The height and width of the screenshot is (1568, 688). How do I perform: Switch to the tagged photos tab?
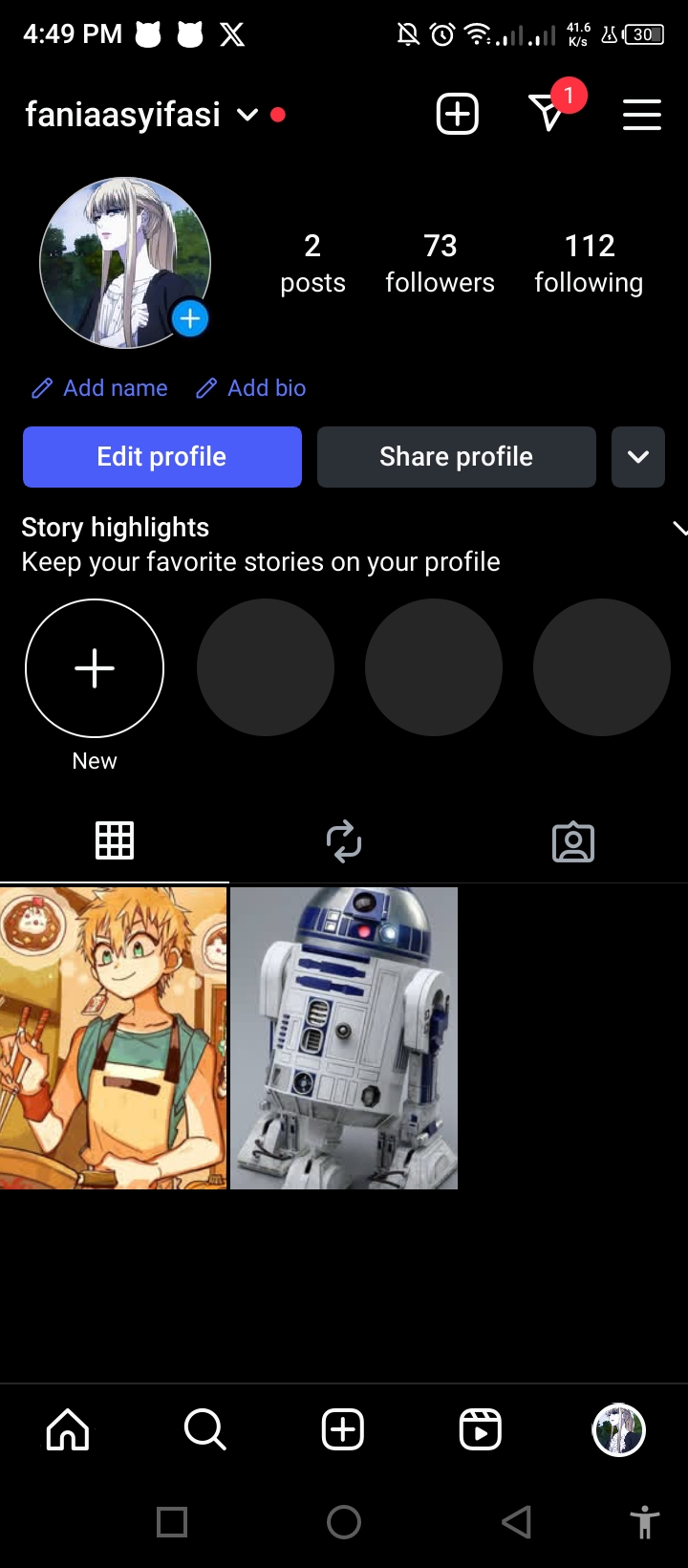573,841
